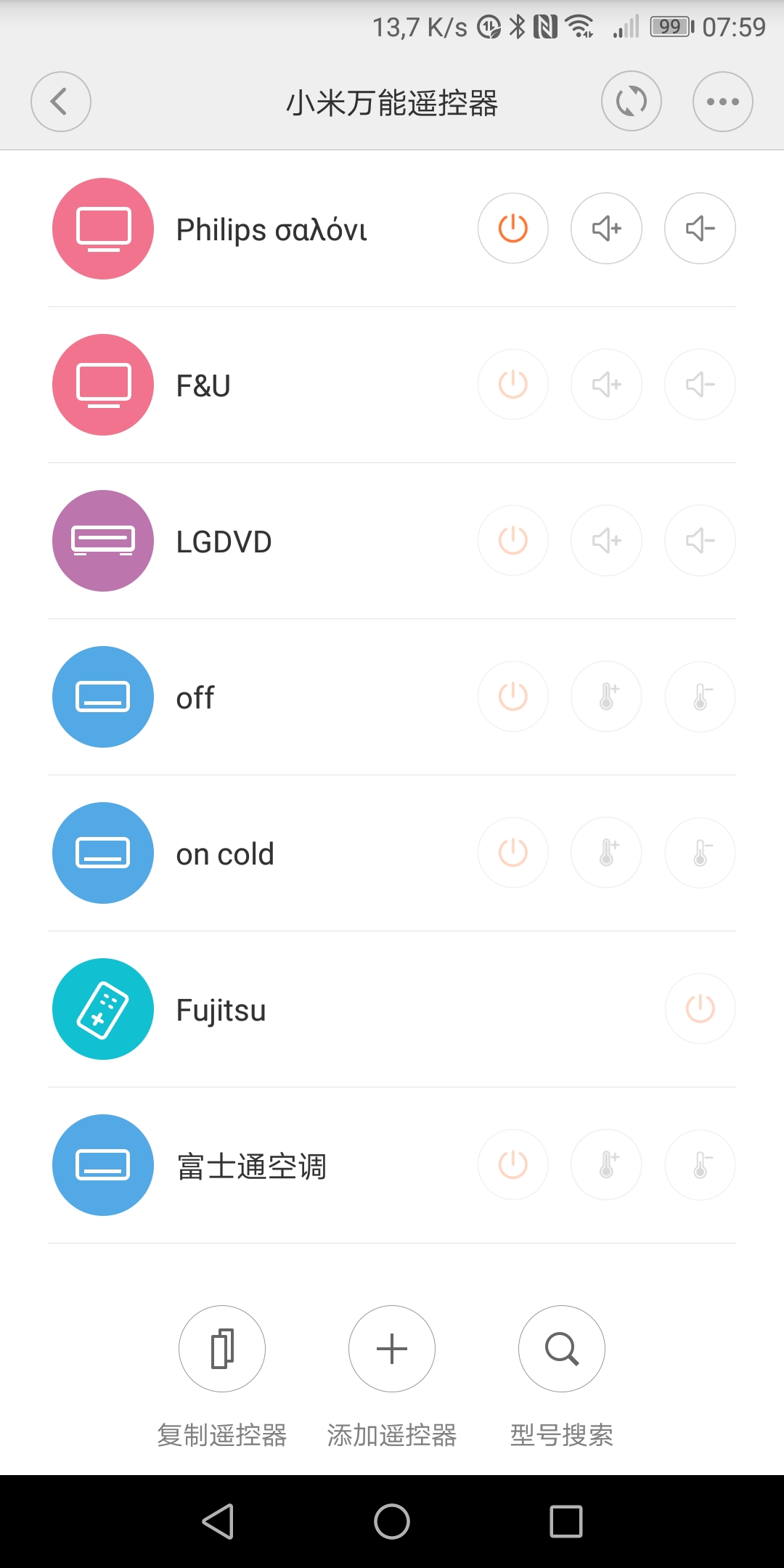Viewport: 784px width, 1568px height.
Task: Raise the volume on Philips σαλόνι
Action: [606, 229]
